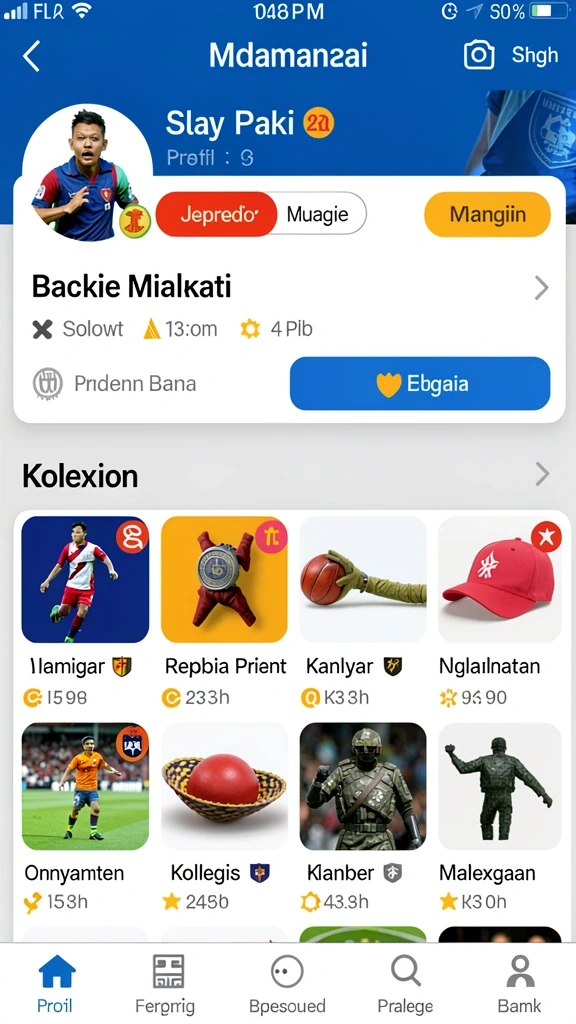576x1024 pixels.
Task: Go back using the top-left arrow
Action: (x=31, y=56)
